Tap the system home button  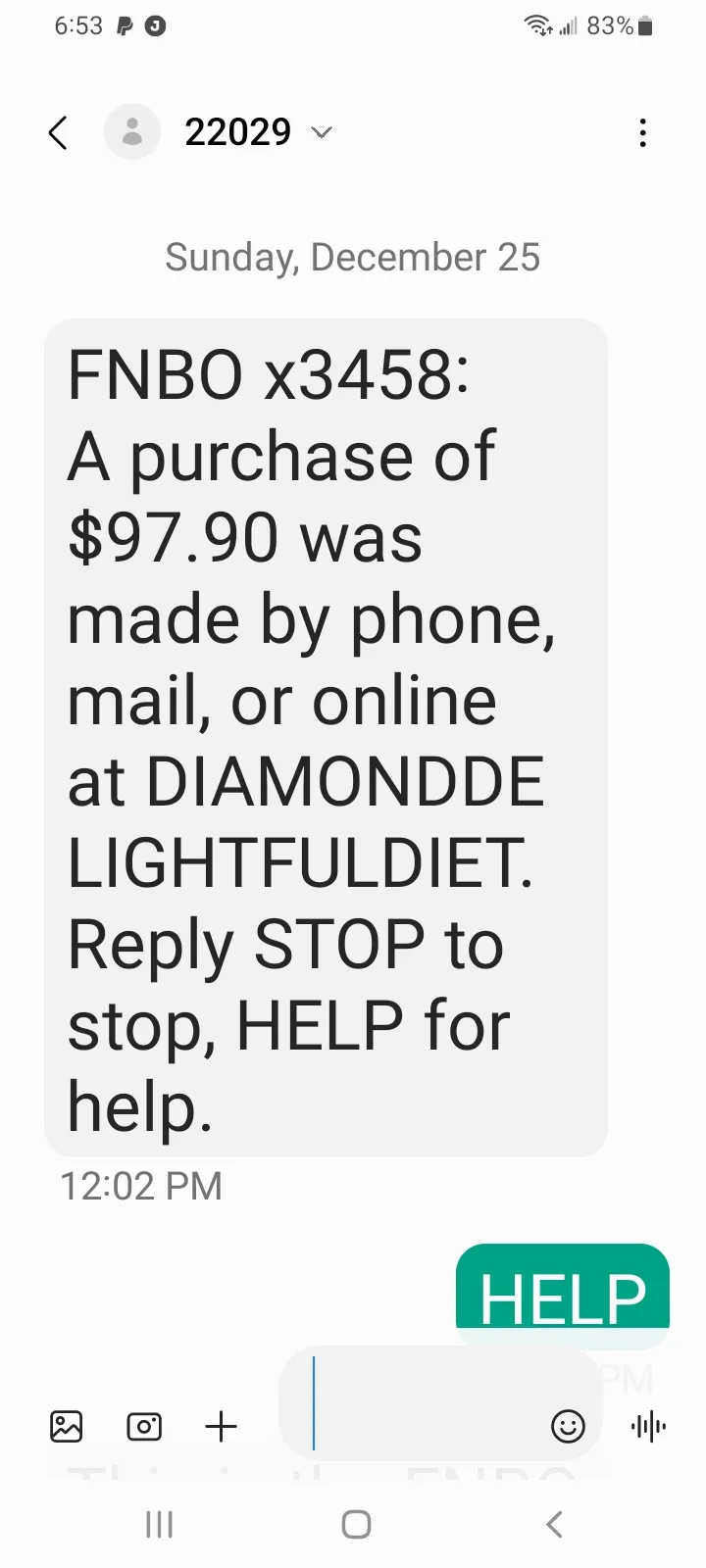coord(356,1524)
